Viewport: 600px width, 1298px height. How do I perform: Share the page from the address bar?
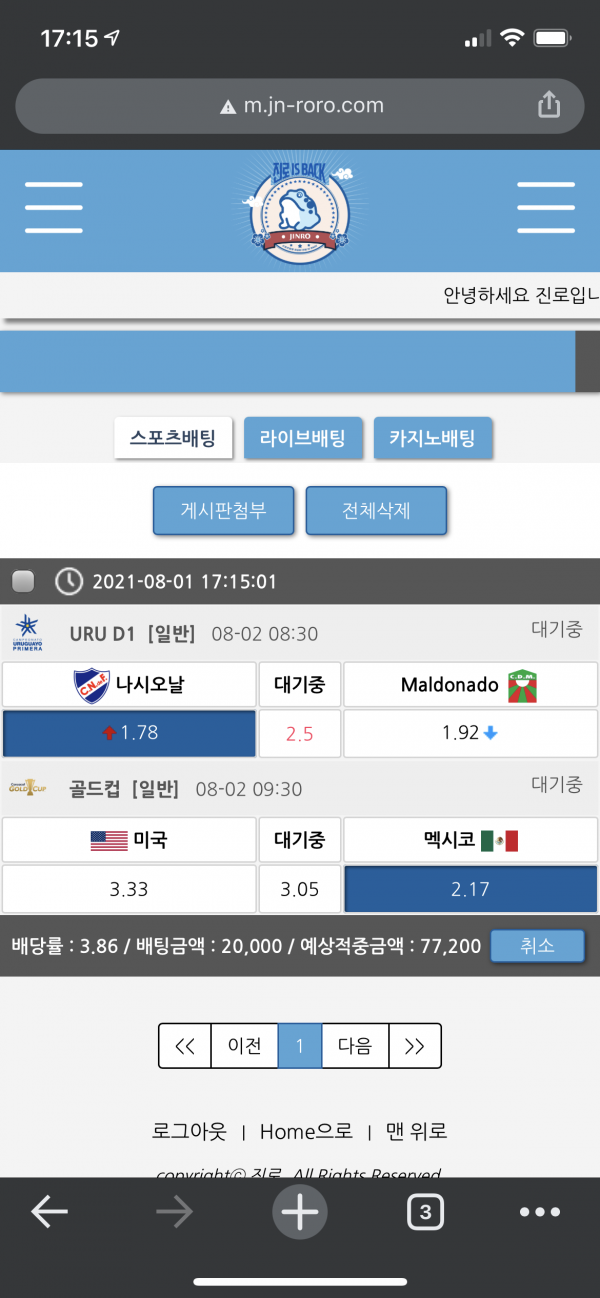(548, 104)
